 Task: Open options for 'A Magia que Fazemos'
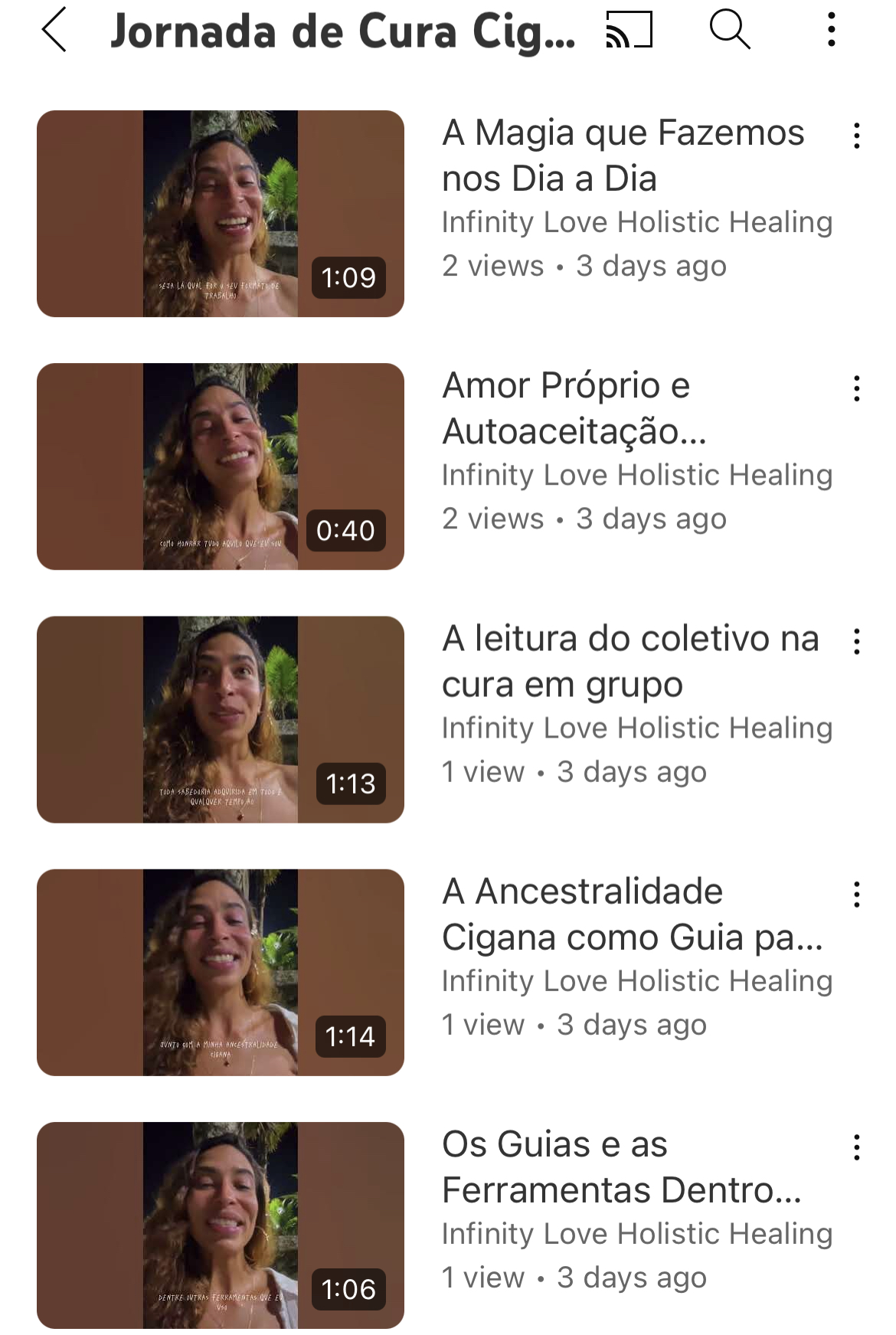pos(856,136)
